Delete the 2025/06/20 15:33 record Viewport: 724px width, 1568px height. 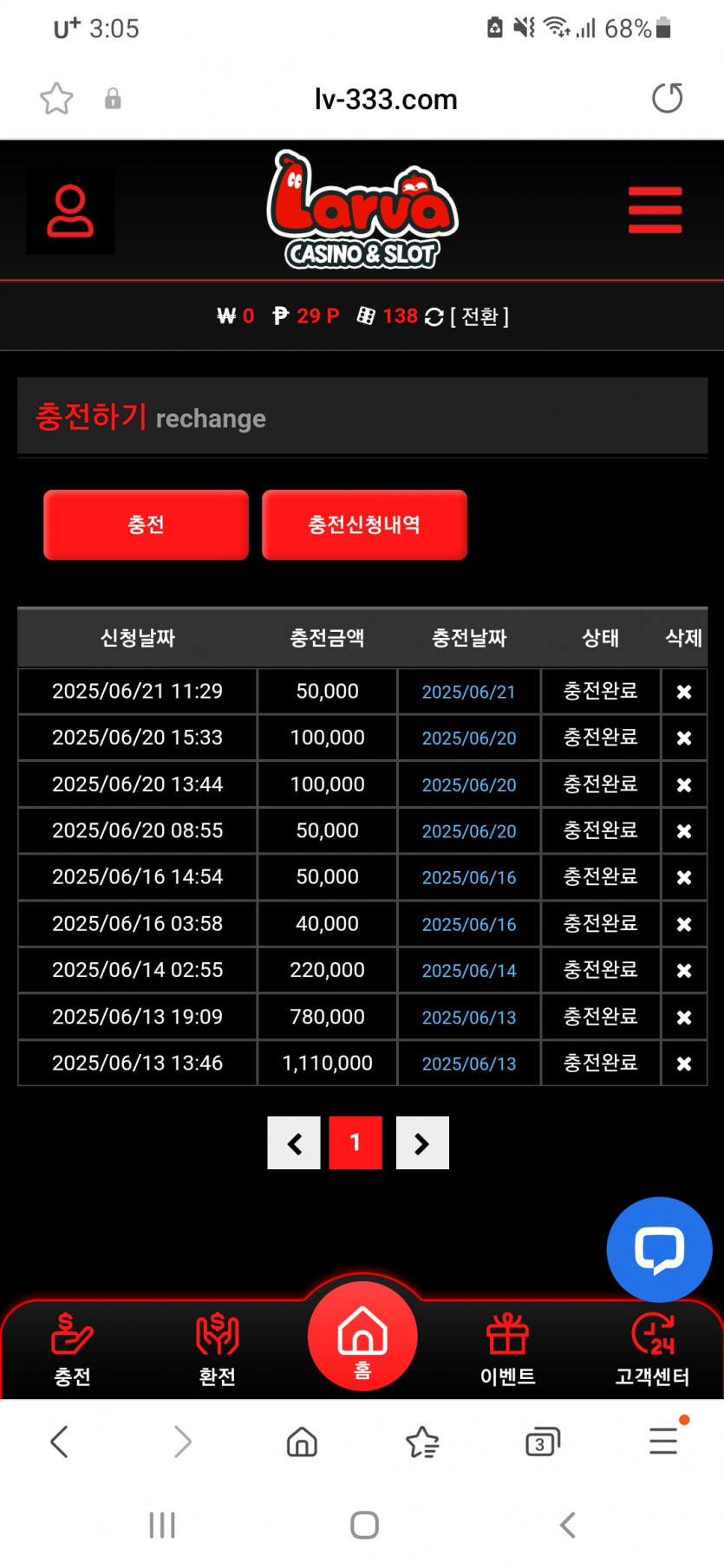(683, 738)
